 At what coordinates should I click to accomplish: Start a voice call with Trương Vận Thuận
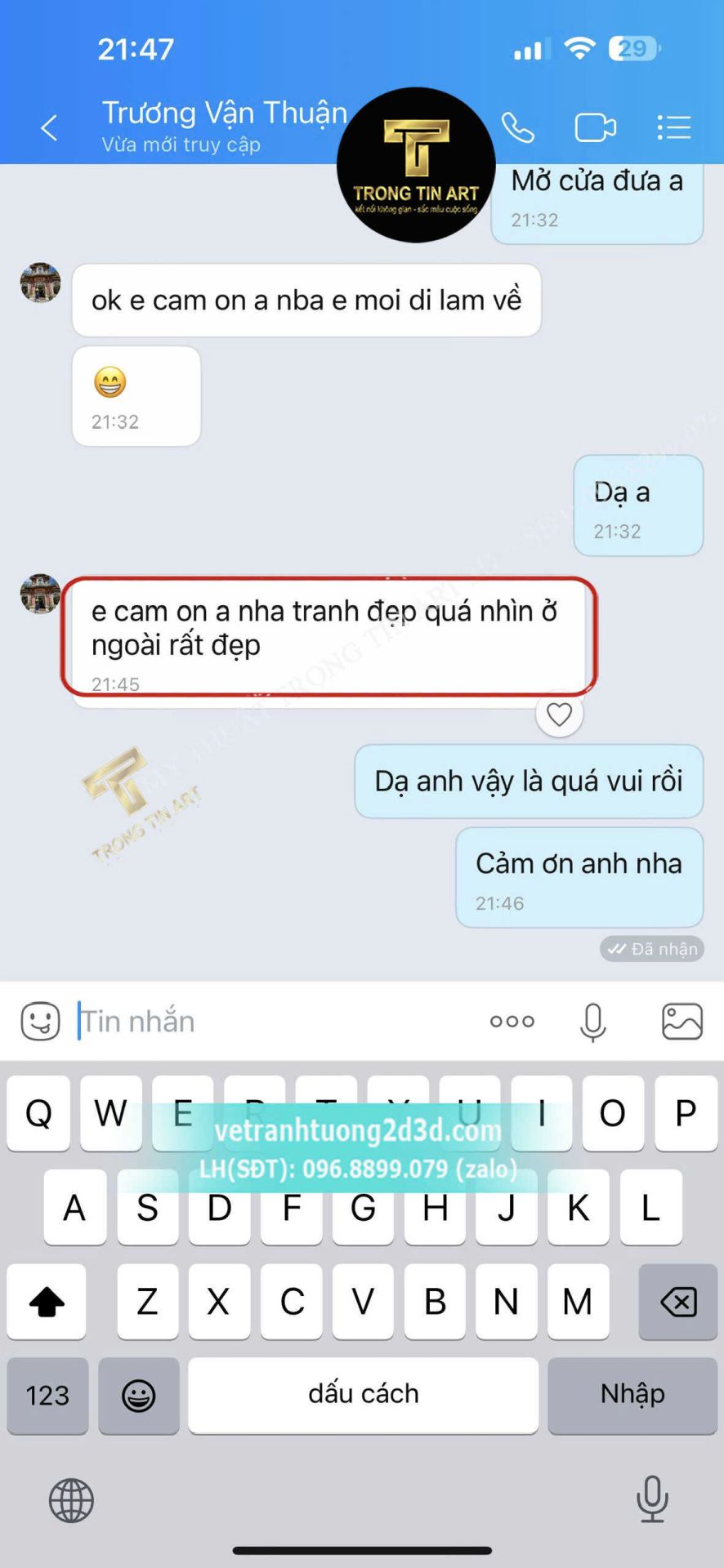click(518, 128)
